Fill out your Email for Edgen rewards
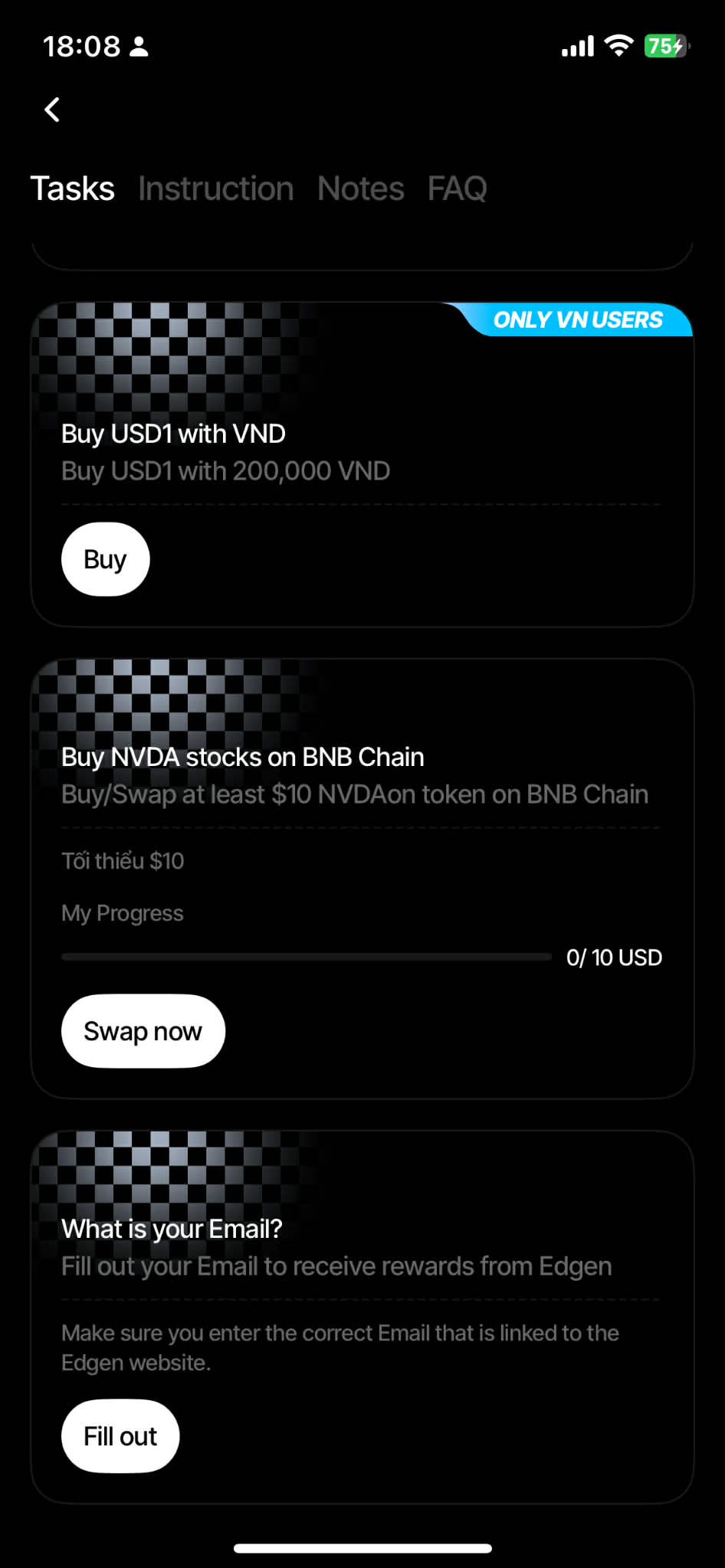The width and height of the screenshot is (725, 1568). coord(120,1436)
